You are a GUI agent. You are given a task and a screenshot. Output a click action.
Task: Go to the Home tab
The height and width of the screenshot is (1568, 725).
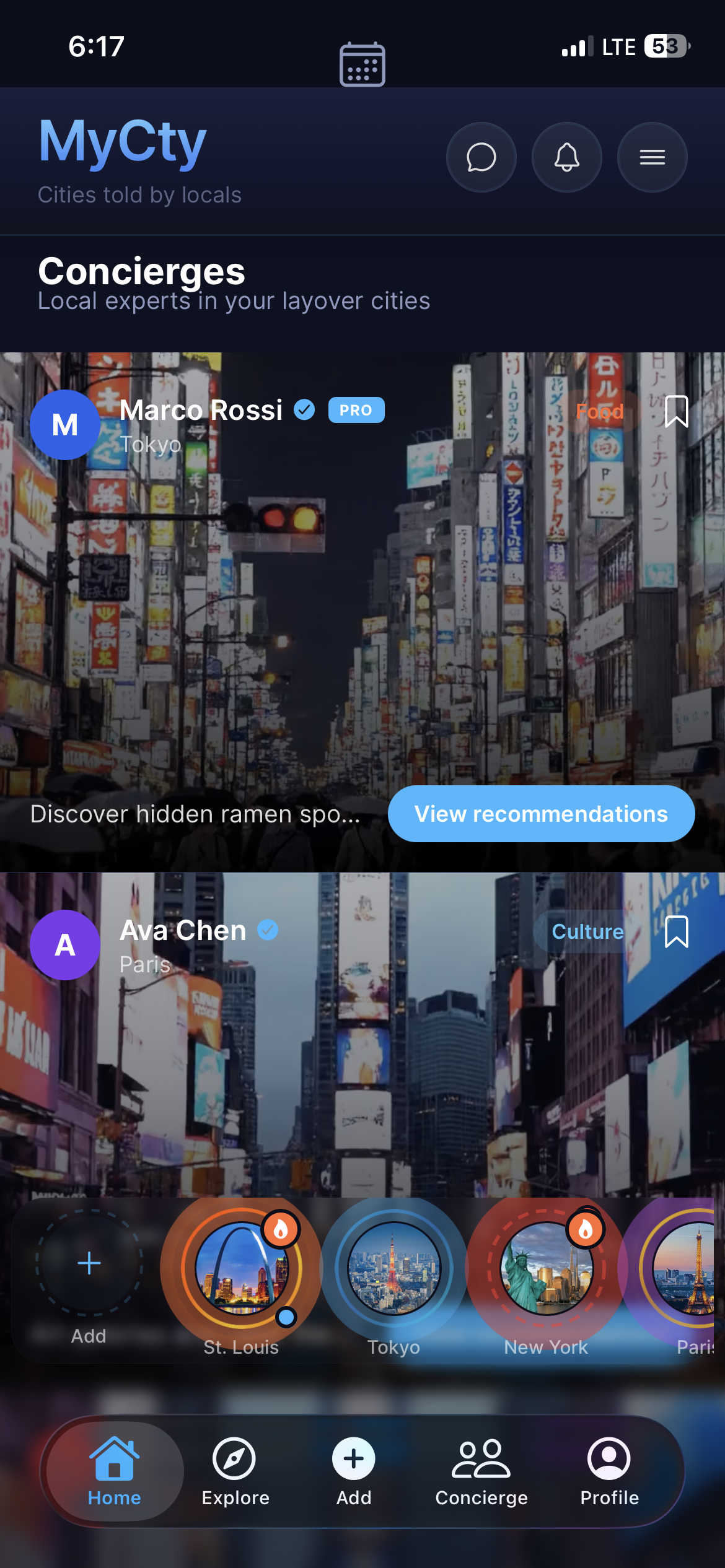click(115, 1471)
